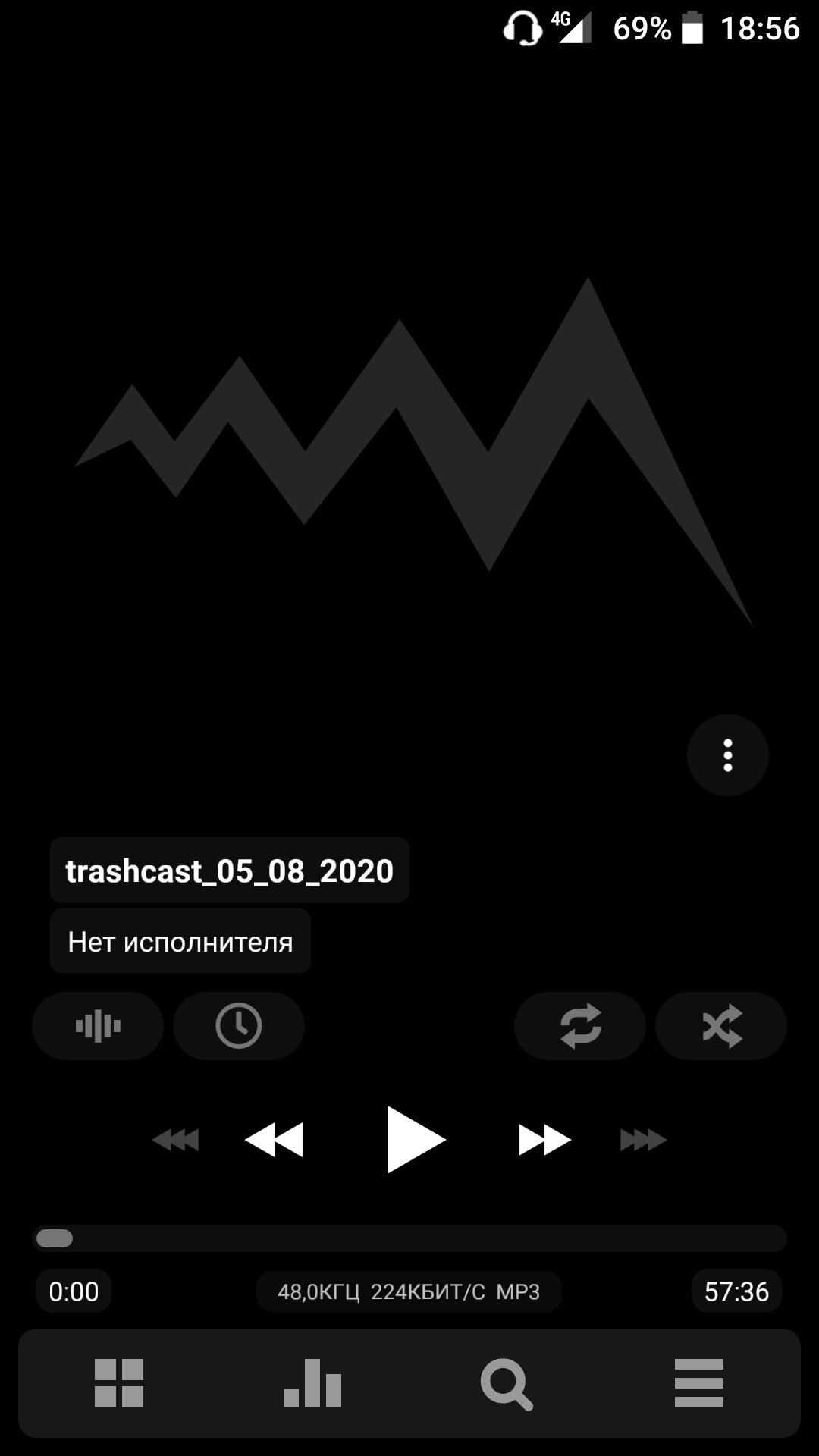Skip to the next track

[x=544, y=1140]
